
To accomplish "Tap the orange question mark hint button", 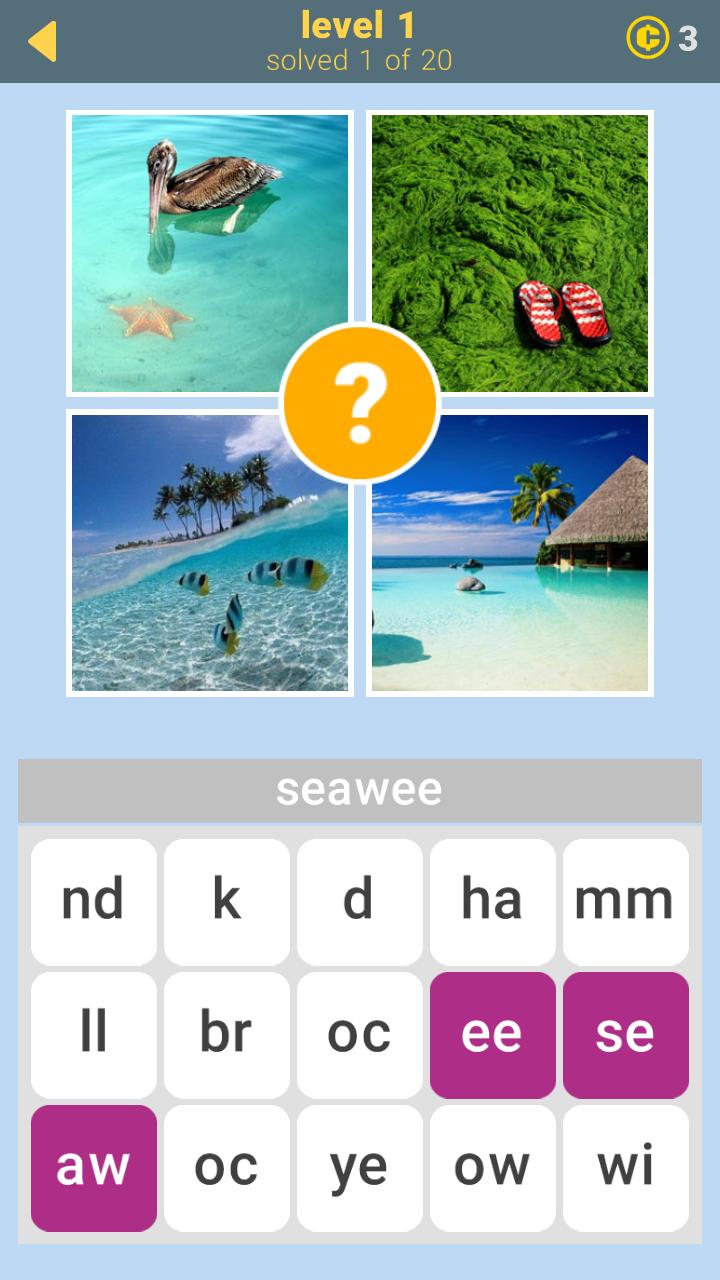I will point(360,403).
